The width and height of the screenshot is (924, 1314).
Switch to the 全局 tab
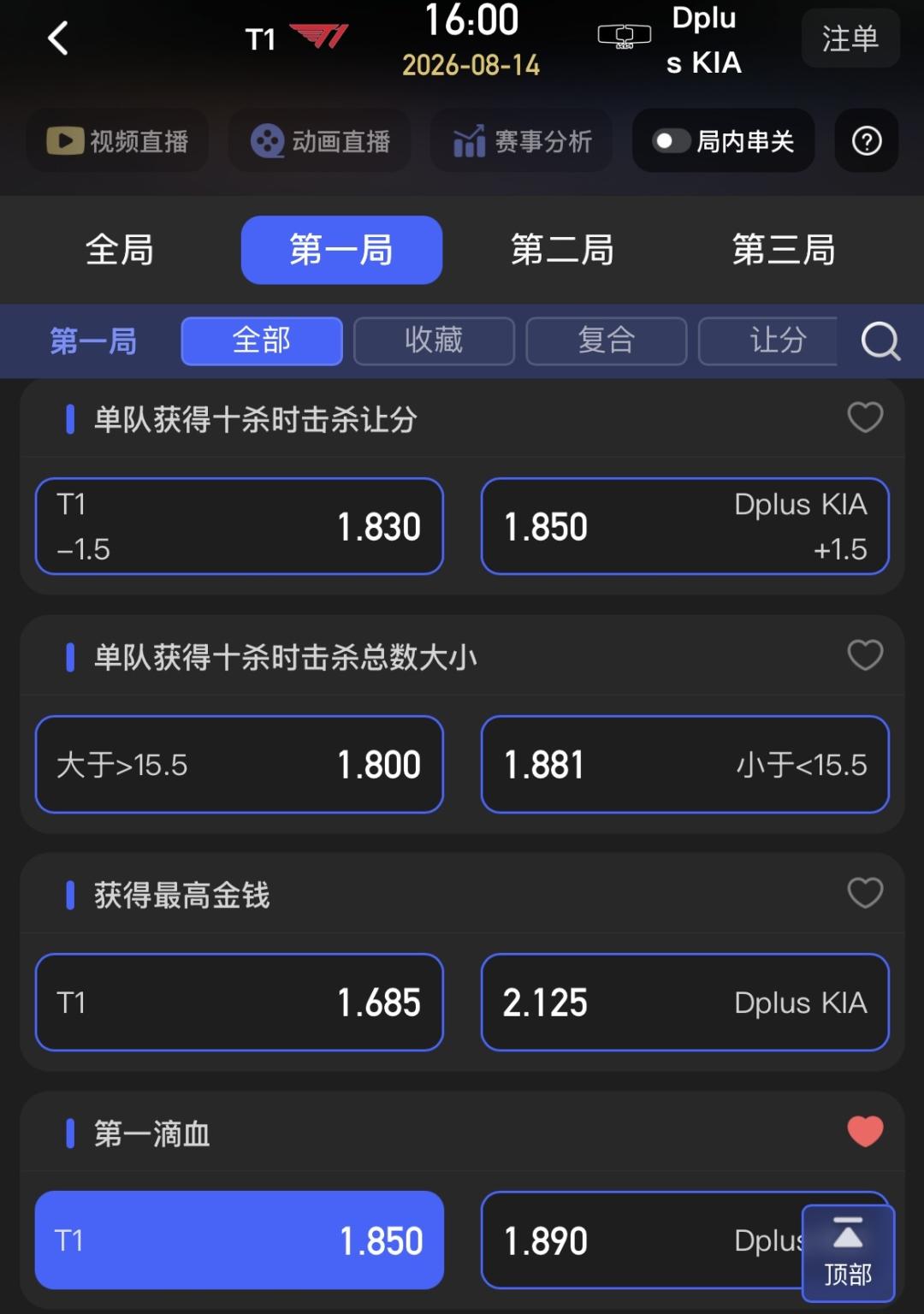point(120,250)
